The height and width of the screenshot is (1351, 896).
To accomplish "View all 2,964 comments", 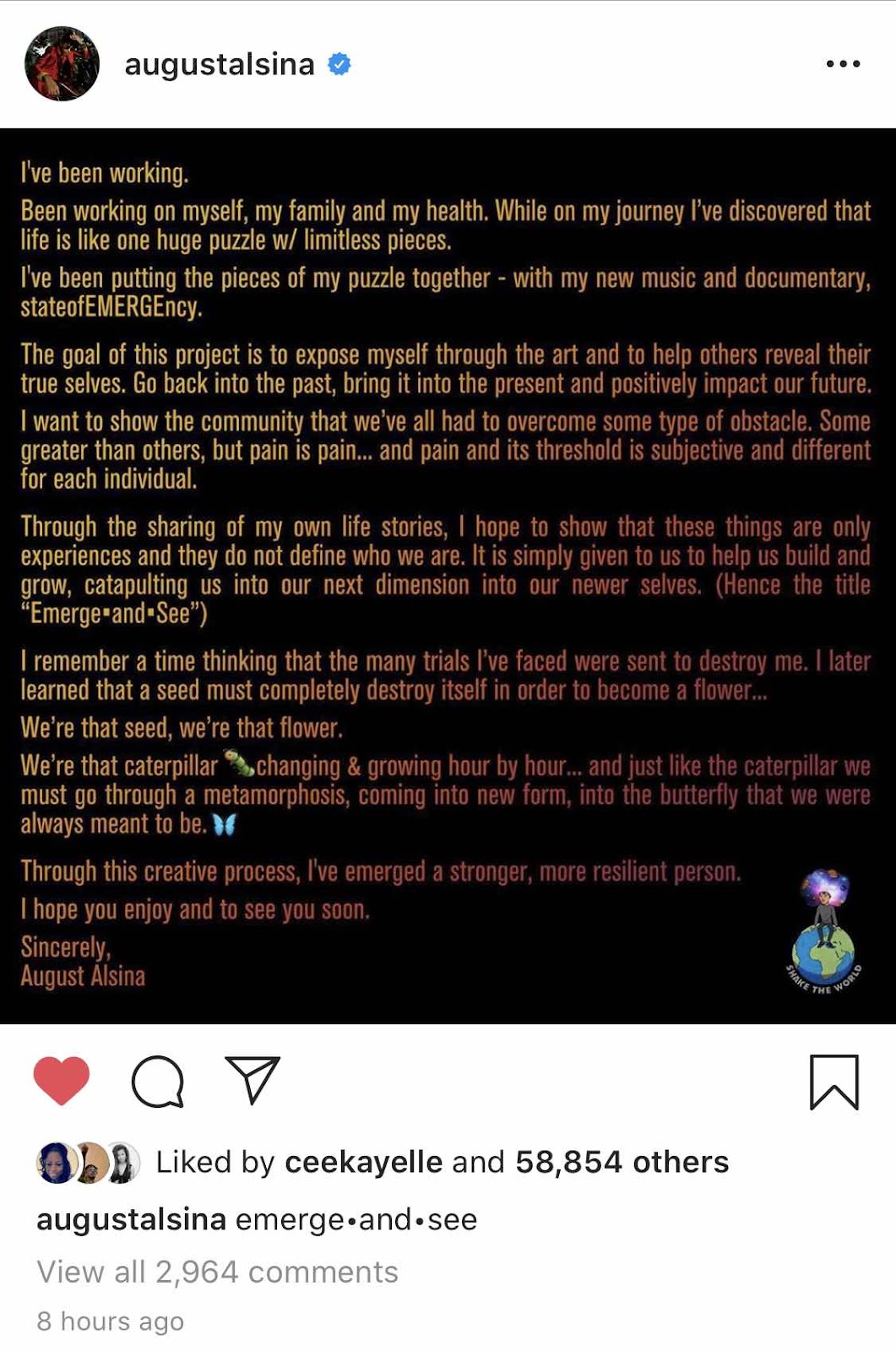I will pyautogui.click(x=217, y=1272).
